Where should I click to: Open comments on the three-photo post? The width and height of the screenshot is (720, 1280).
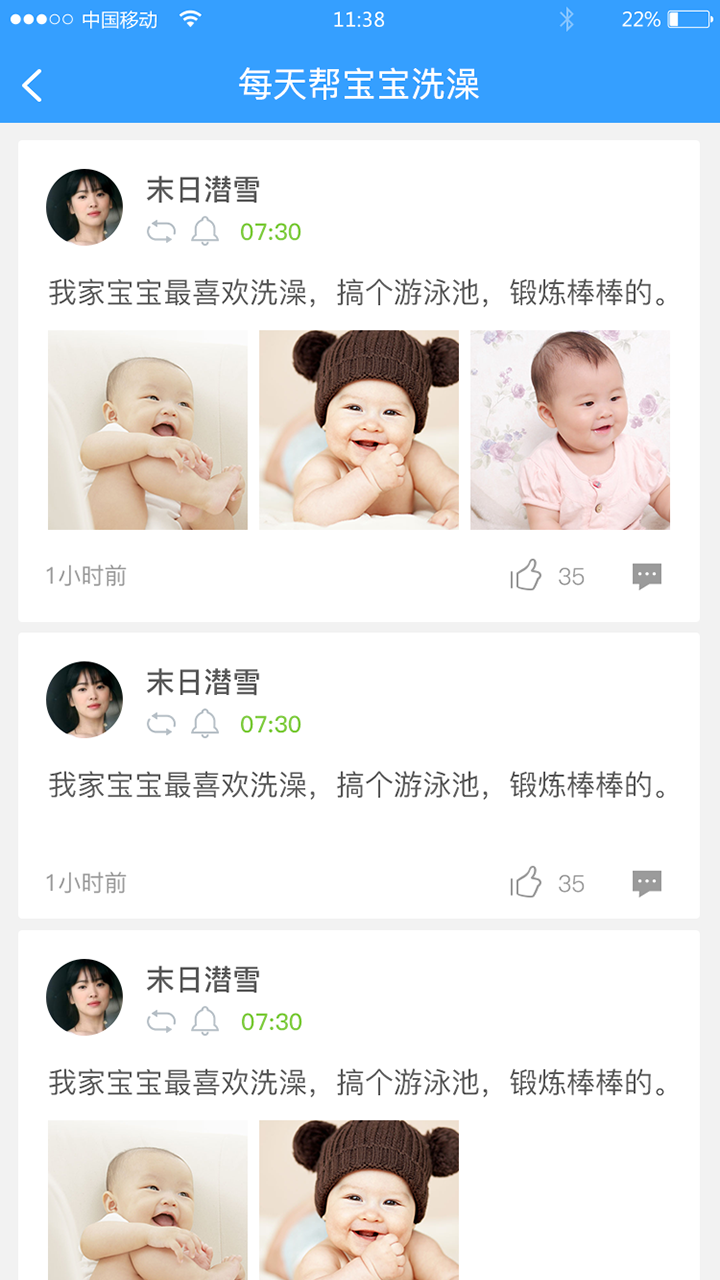click(647, 576)
